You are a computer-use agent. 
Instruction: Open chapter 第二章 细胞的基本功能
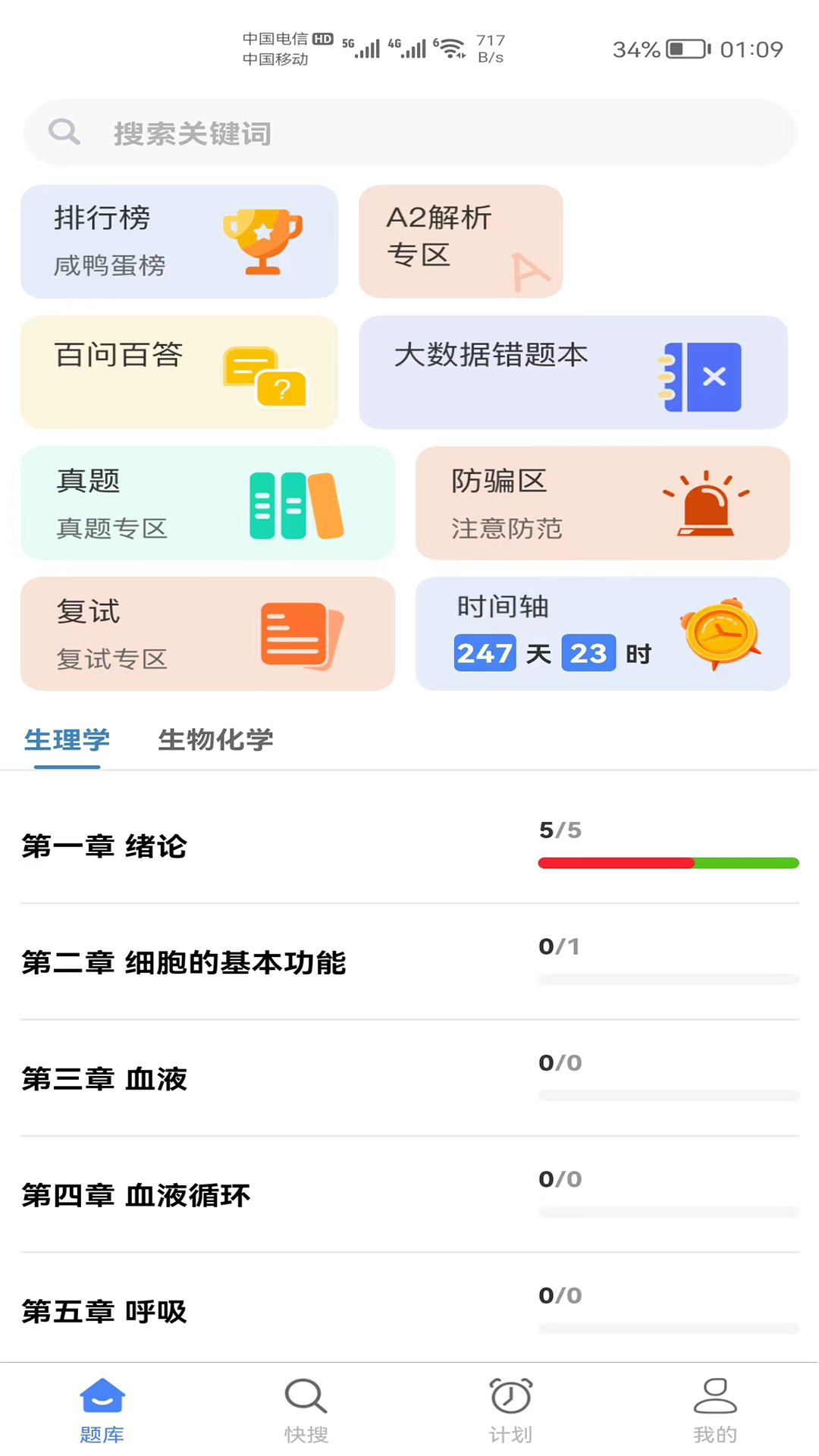pos(409,962)
